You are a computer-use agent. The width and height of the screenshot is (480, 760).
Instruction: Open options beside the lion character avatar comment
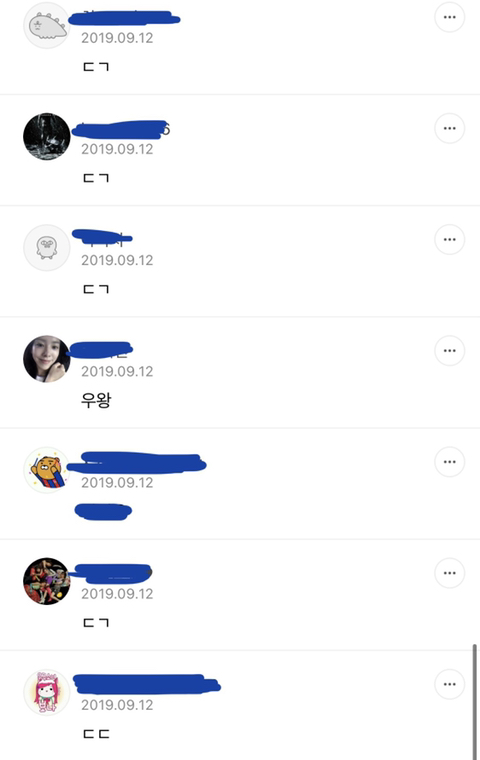(x=449, y=461)
